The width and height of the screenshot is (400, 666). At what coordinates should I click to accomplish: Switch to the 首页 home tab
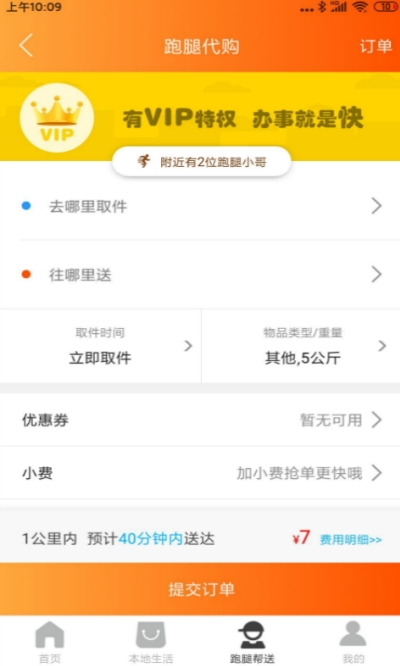point(50,642)
